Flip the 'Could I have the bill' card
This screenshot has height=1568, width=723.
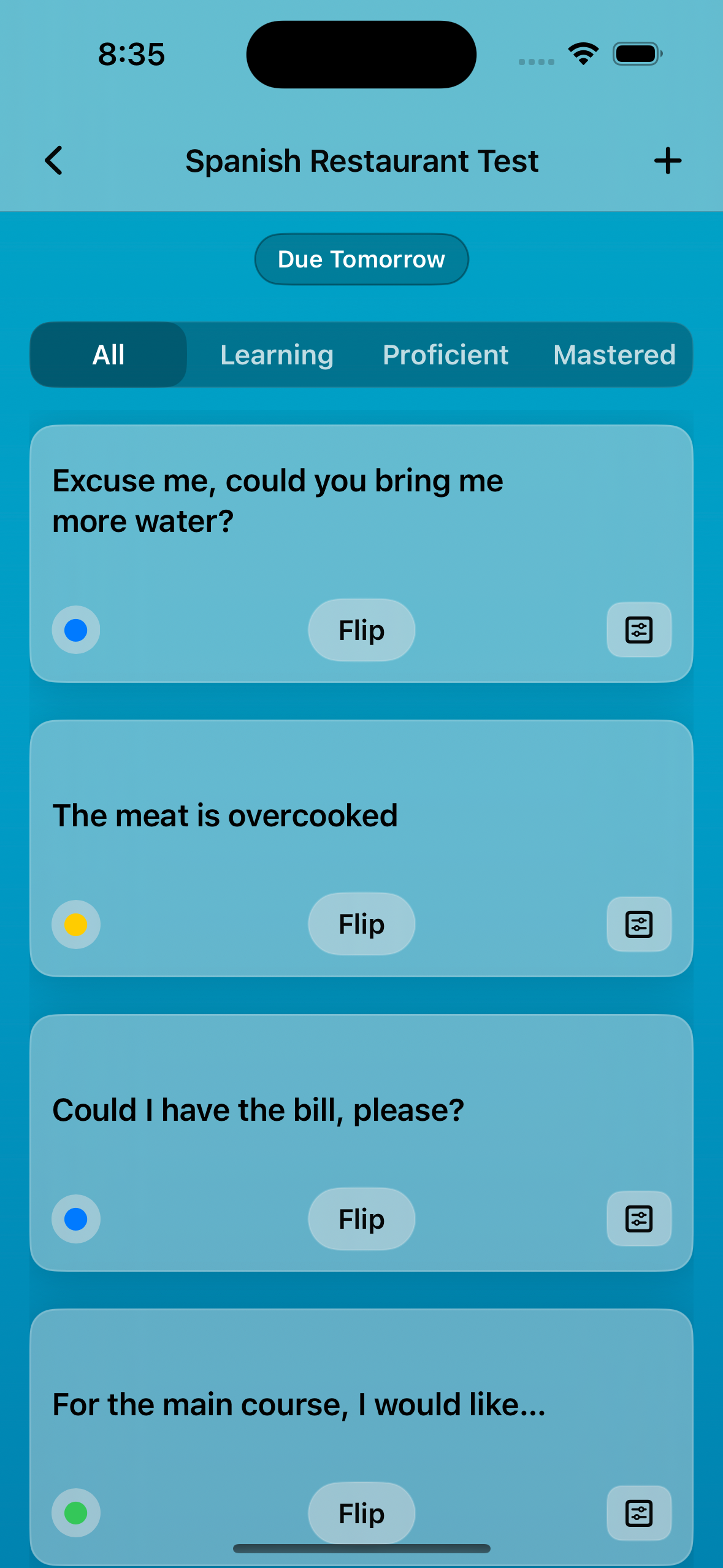click(x=361, y=1219)
